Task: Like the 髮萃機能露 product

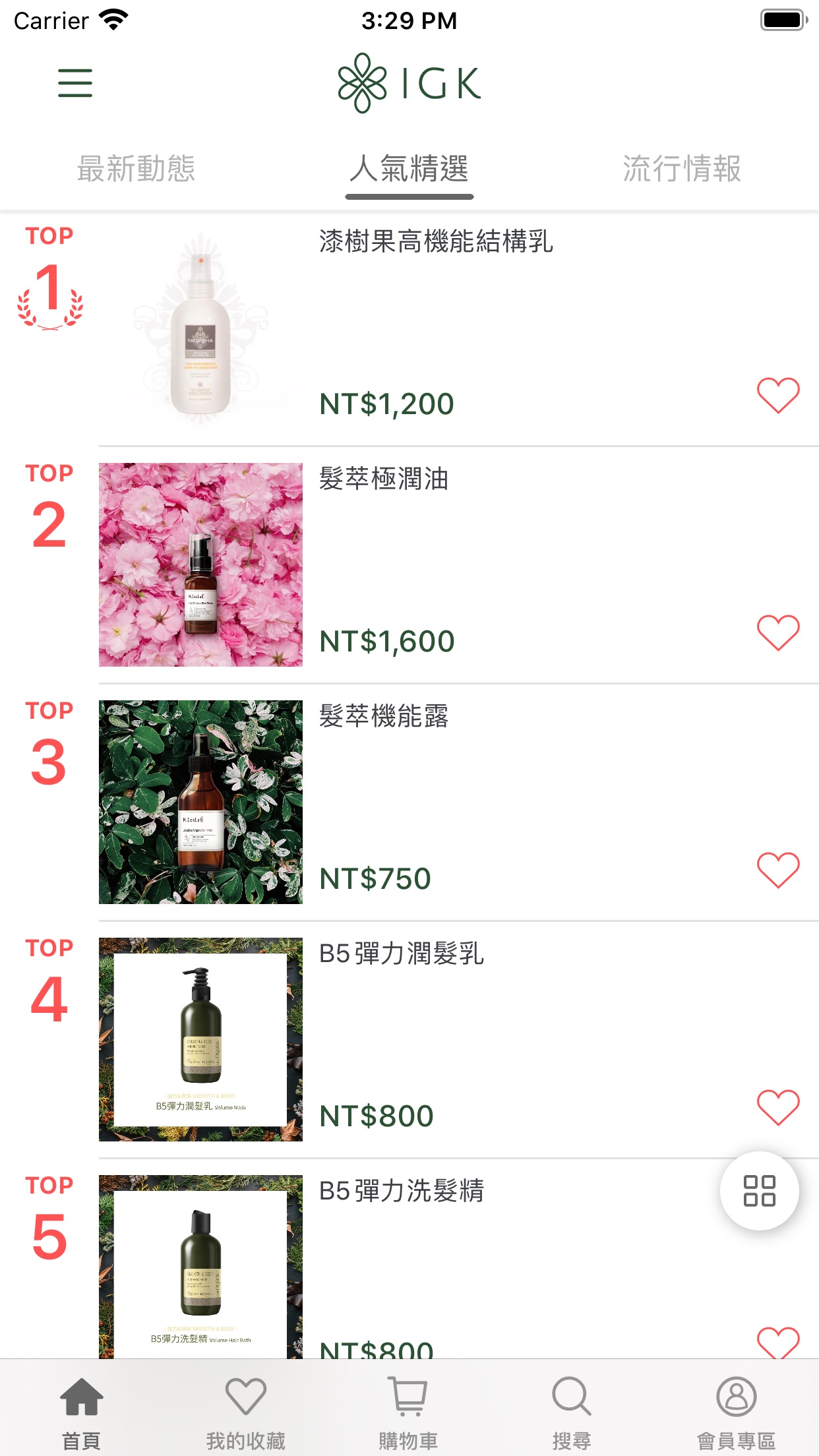Action: [x=778, y=870]
